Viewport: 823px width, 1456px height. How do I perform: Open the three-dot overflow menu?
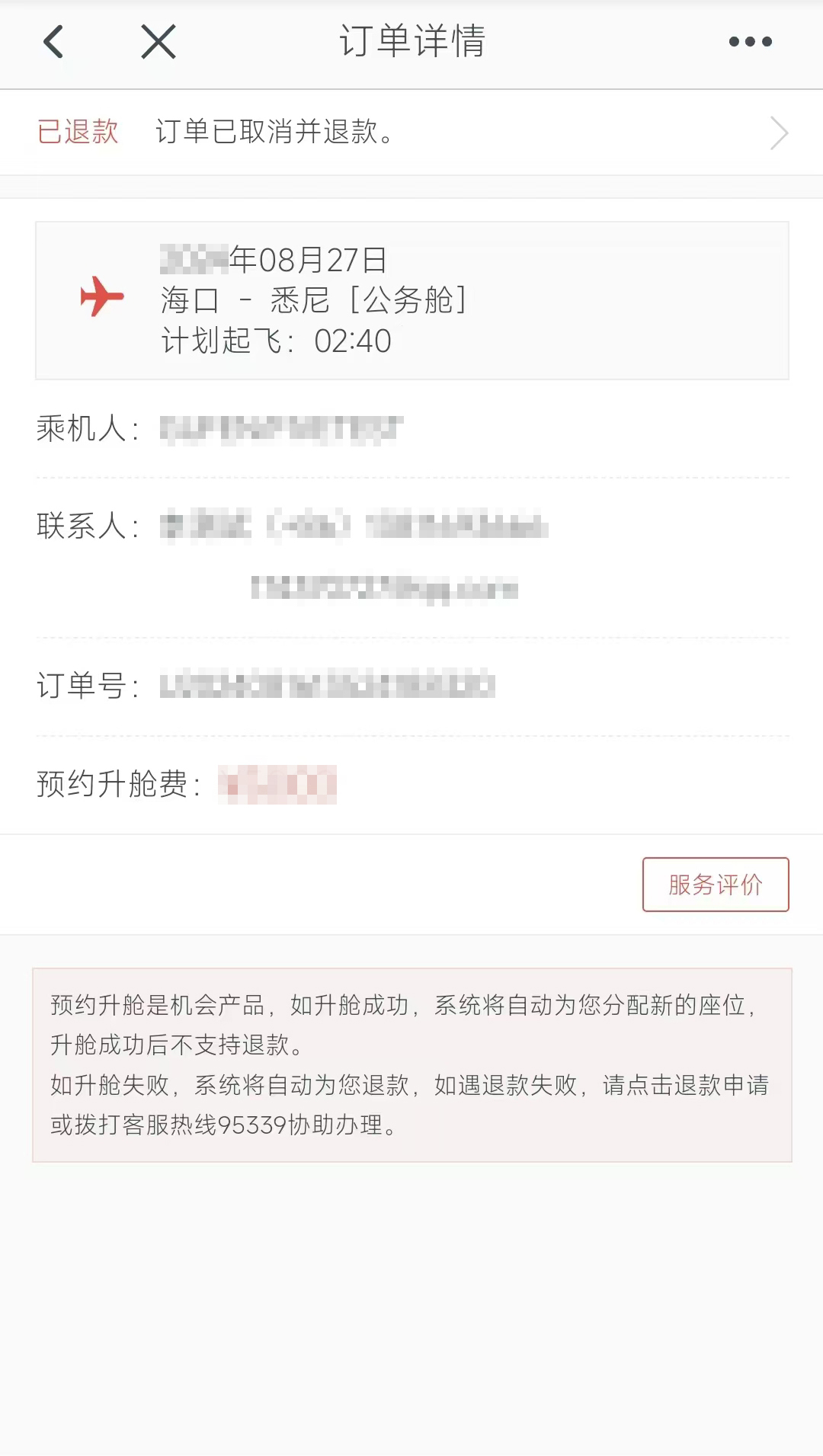click(750, 42)
